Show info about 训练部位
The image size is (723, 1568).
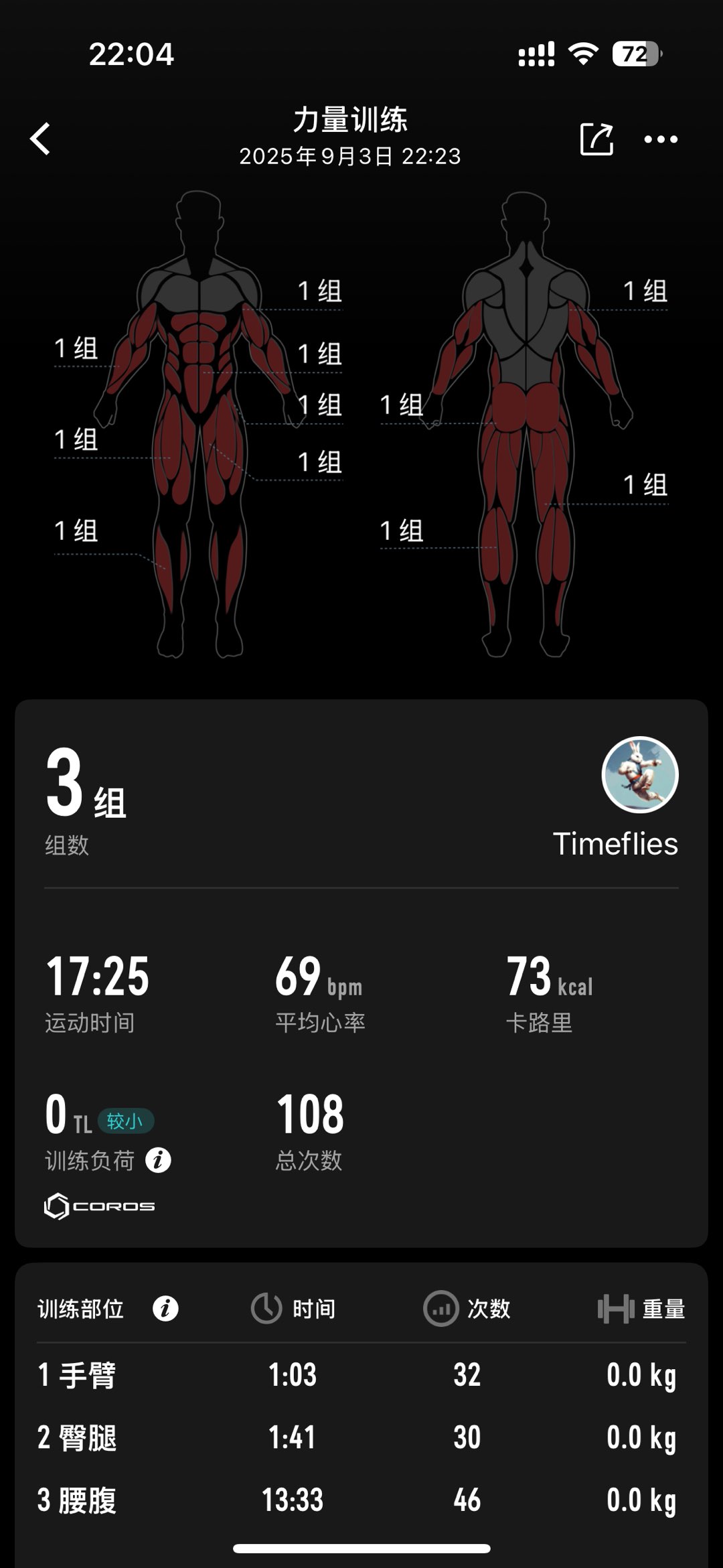click(165, 1308)
